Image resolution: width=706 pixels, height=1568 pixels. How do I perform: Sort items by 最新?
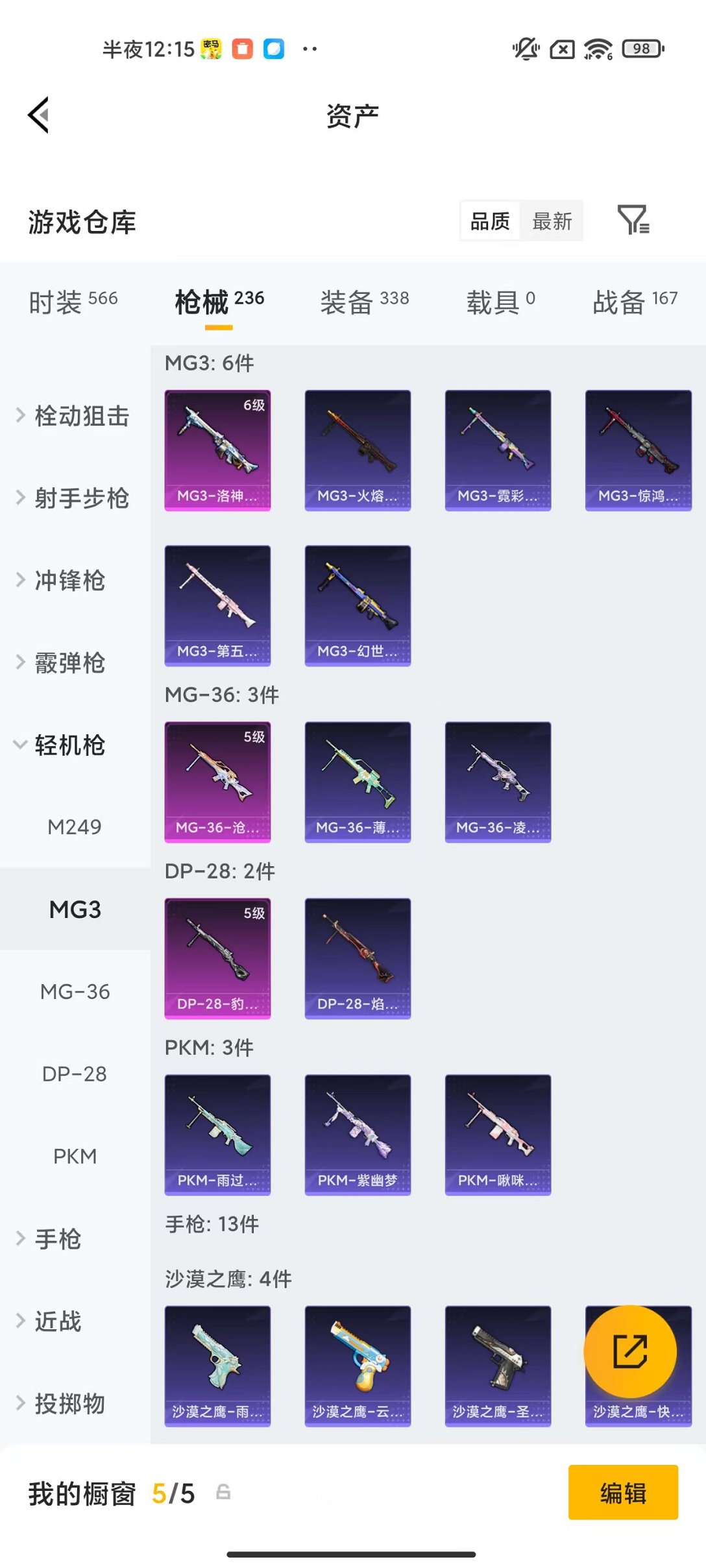(552, 221)
